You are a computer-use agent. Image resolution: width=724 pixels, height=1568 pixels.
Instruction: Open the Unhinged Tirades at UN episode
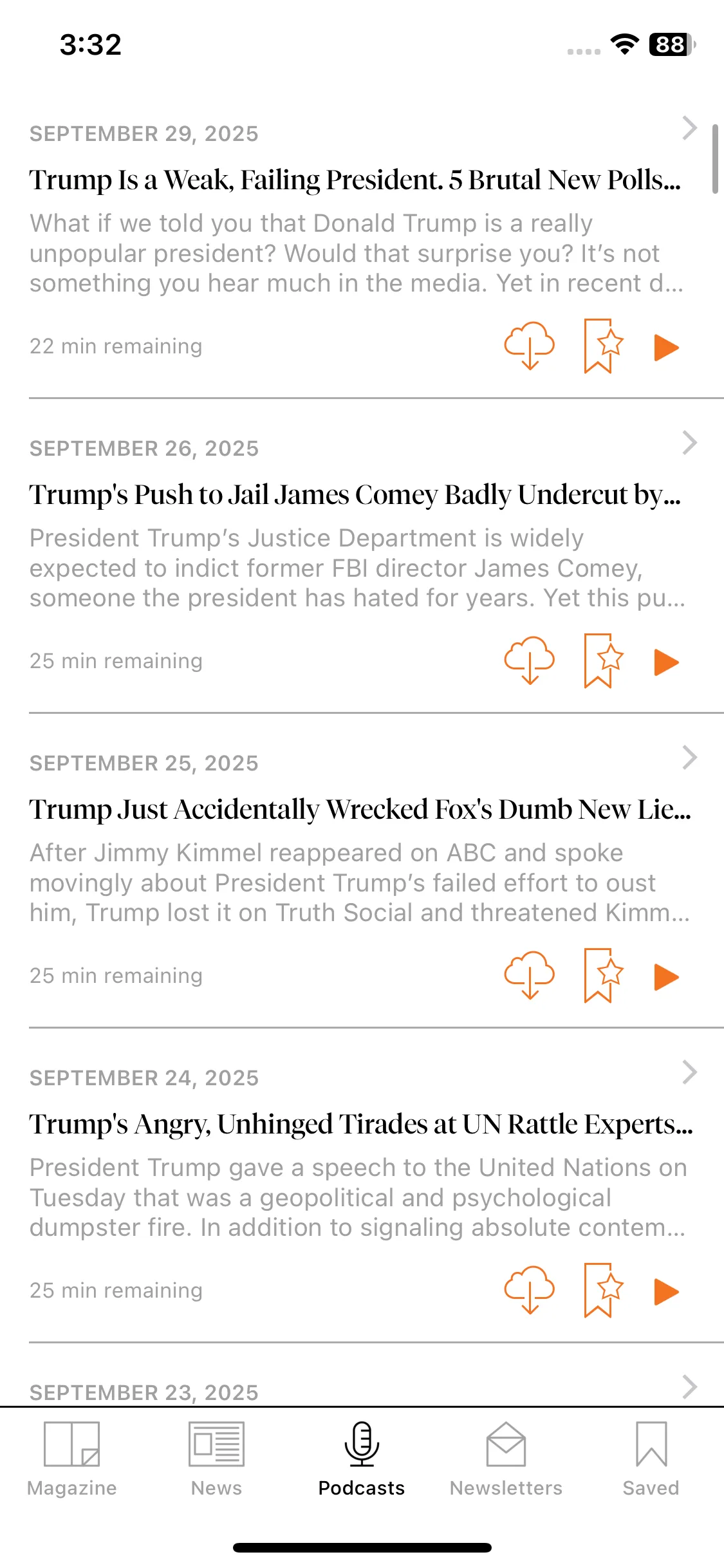point(360,1125)
